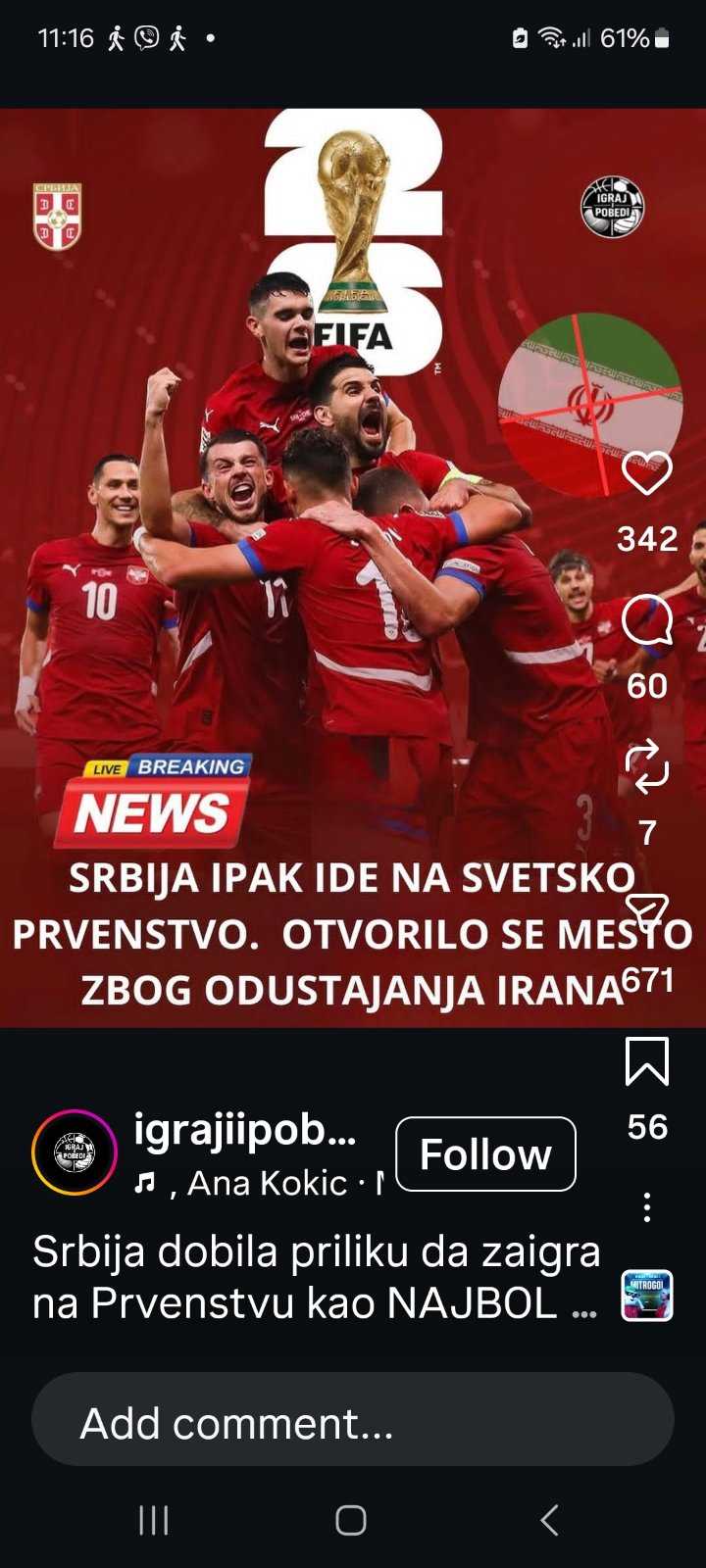Open the comments on this reel

click(647, 621)
